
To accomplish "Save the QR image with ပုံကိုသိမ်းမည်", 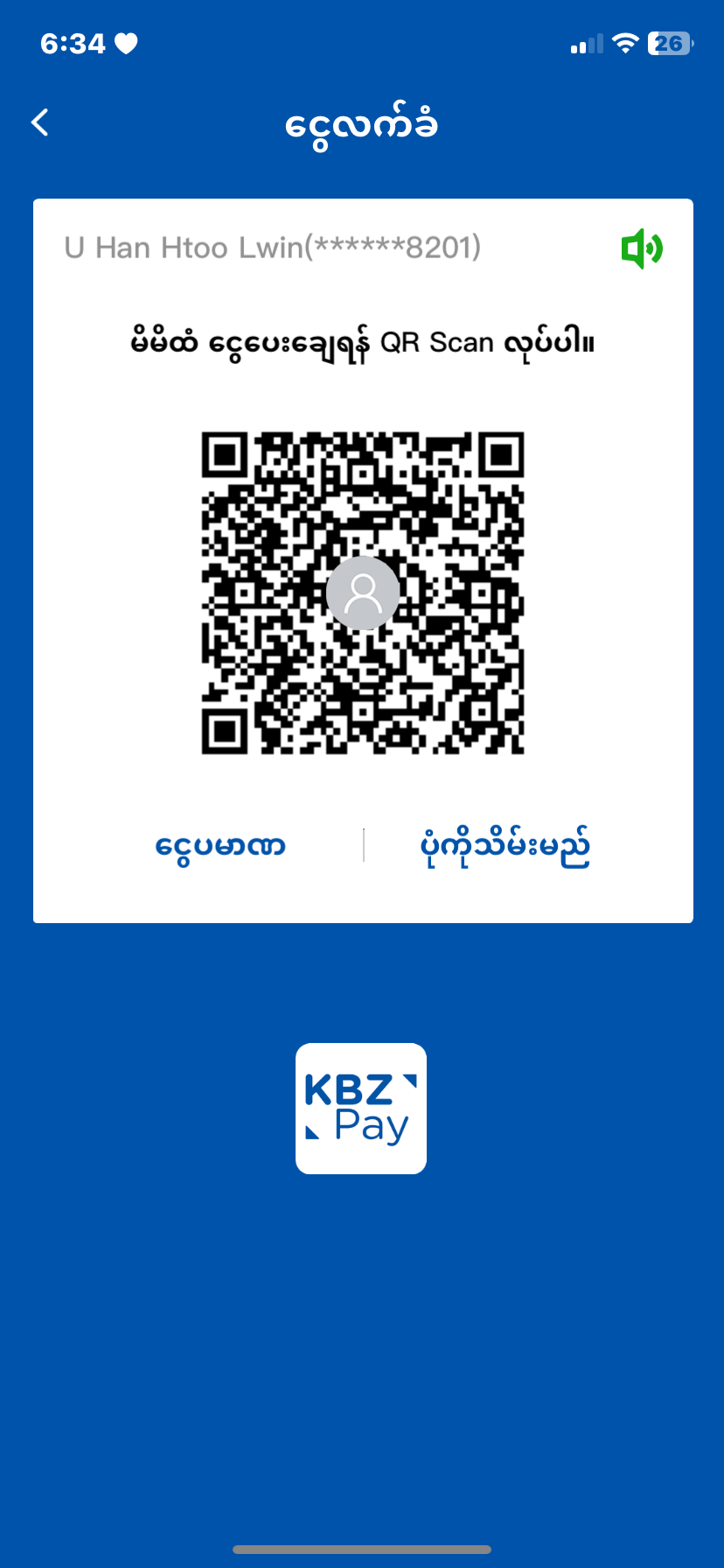I will [505, 847].
